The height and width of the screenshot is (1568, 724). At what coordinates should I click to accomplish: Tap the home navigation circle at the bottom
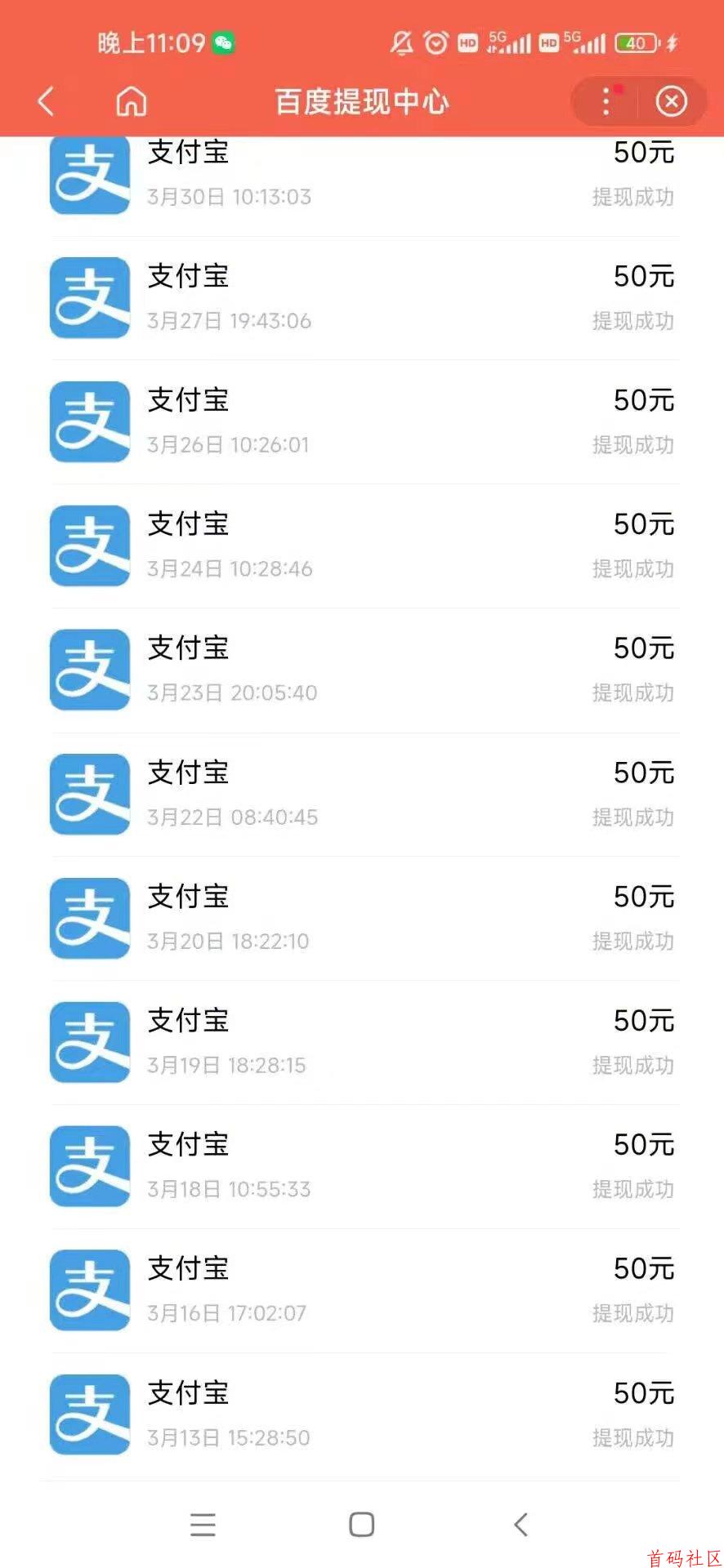(x=360, y=1524)
